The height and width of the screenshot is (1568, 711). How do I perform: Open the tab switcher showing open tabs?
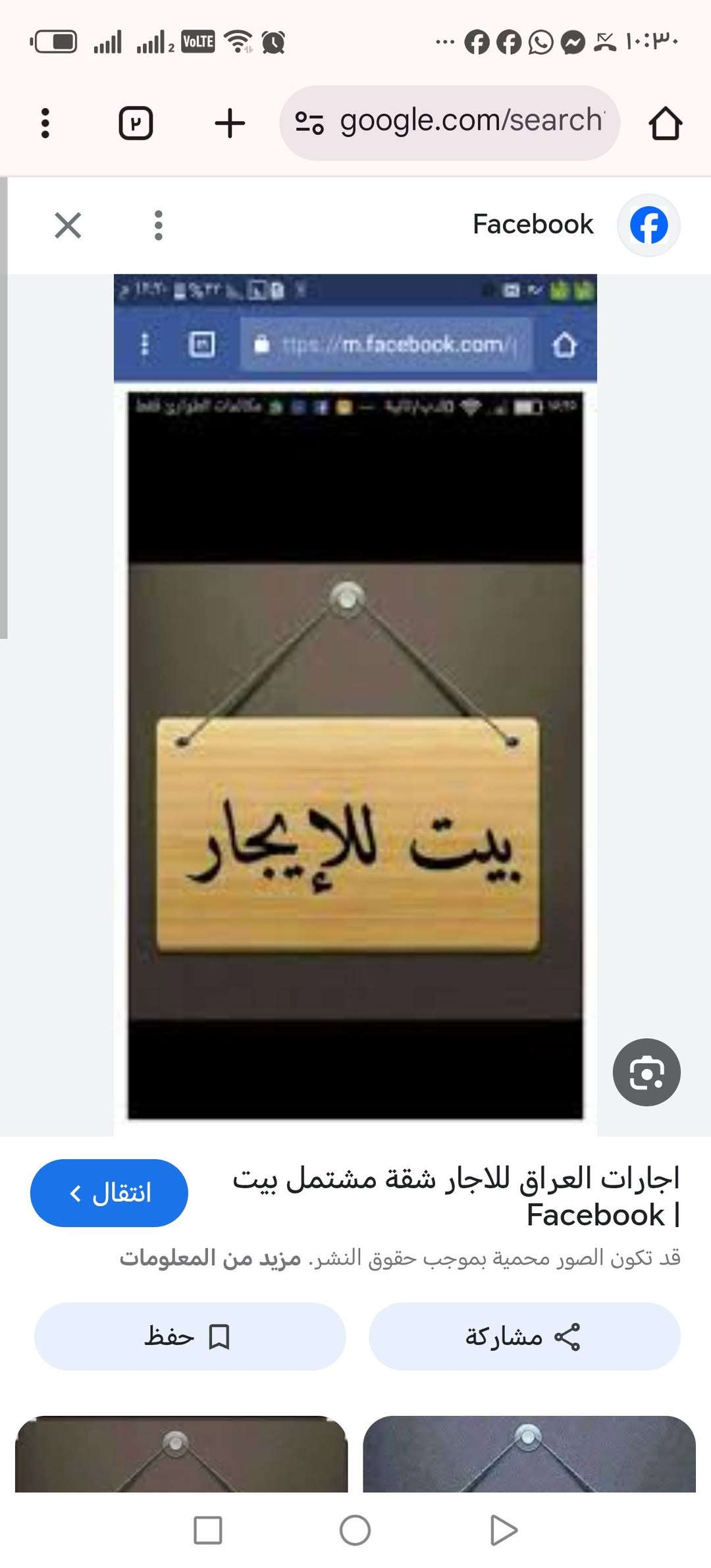pos(136,123)
